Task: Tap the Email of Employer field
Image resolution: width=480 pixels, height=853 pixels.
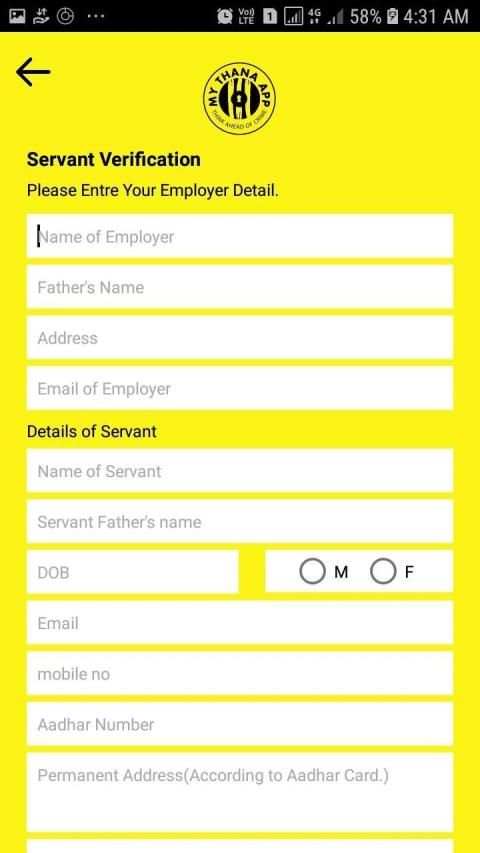Action: coord(239,388)
